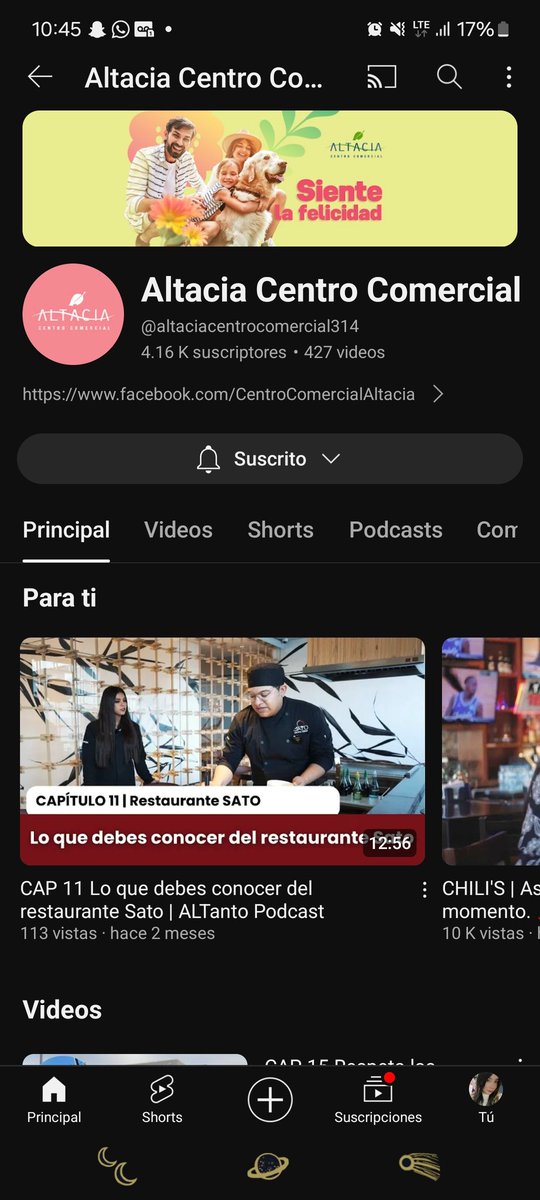Switch to the Videos tab
This screenshot has width=540, height=1200.
tap(178, 530)
